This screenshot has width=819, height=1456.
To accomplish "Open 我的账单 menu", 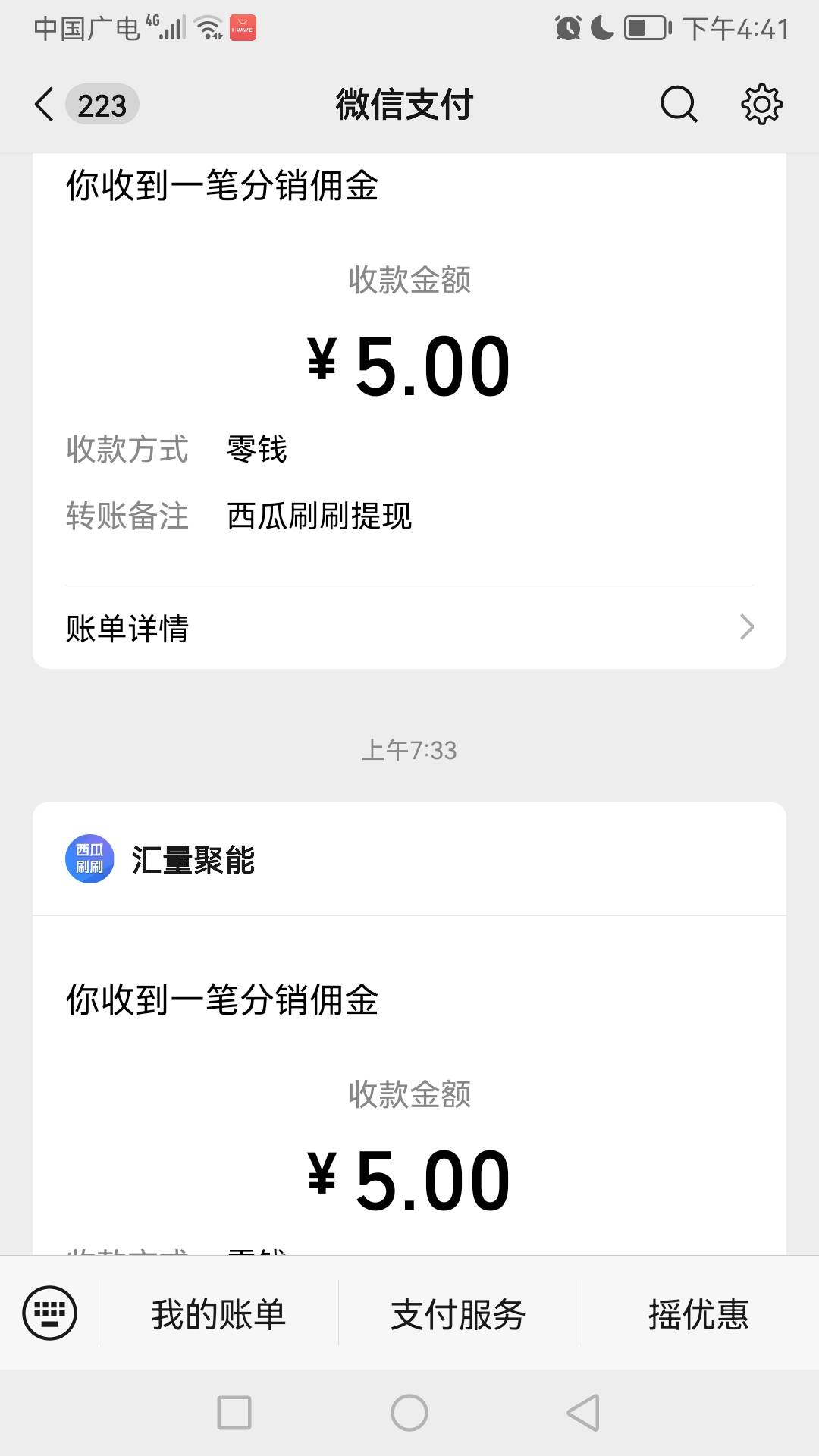I will coord(218,1314).
